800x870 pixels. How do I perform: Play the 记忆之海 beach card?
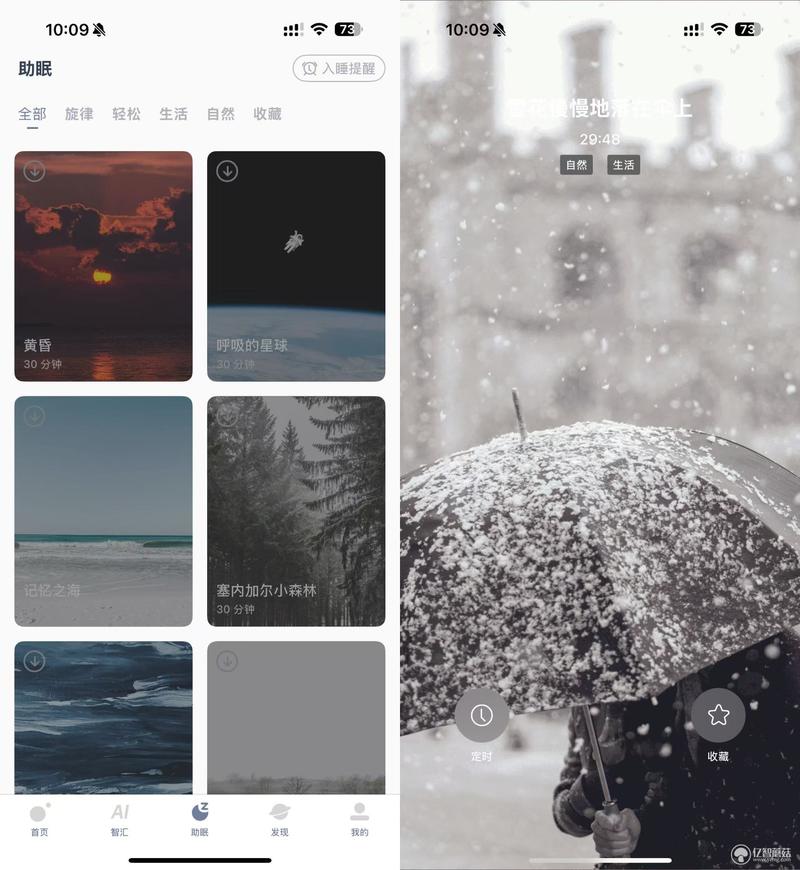click(103, 511)
